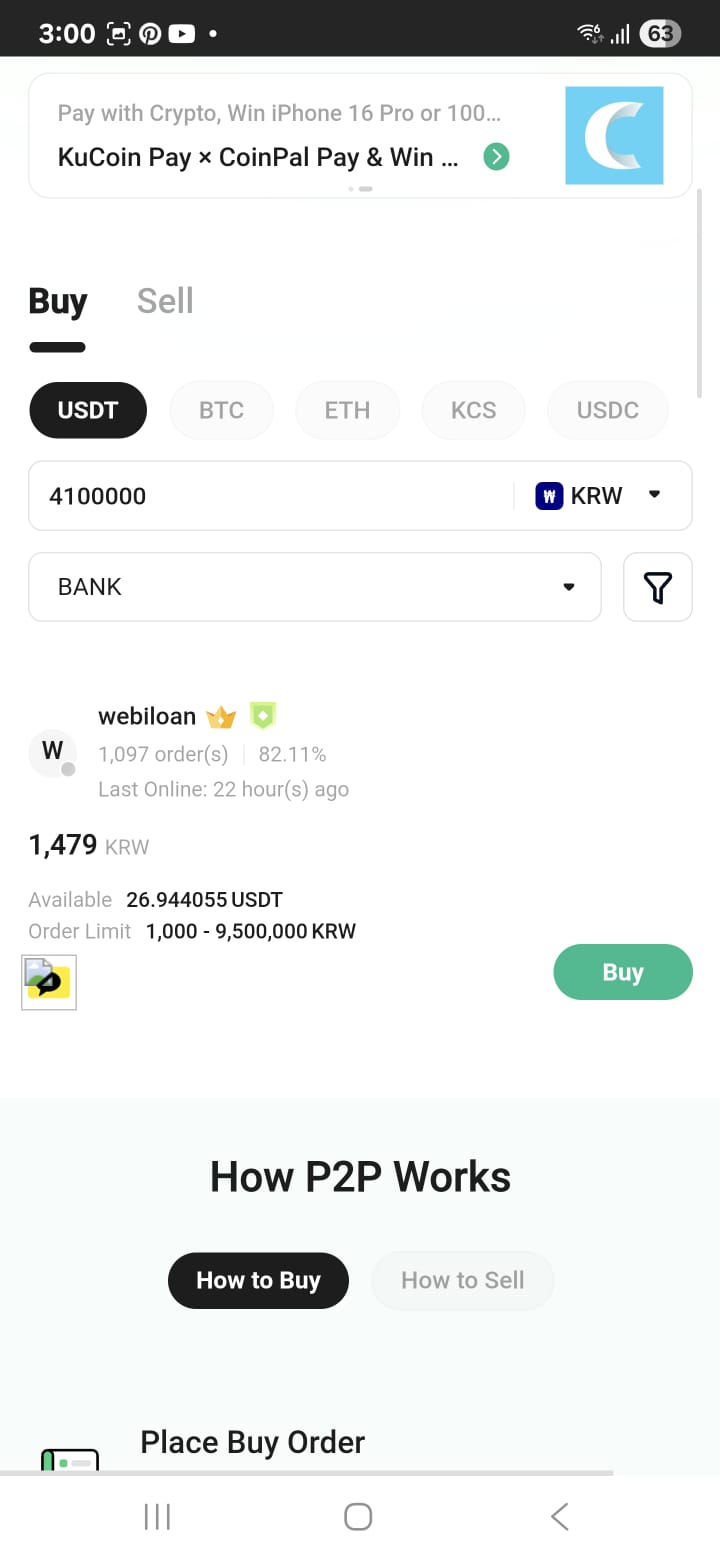Tap the USDT chip

(x=88, y=410)
